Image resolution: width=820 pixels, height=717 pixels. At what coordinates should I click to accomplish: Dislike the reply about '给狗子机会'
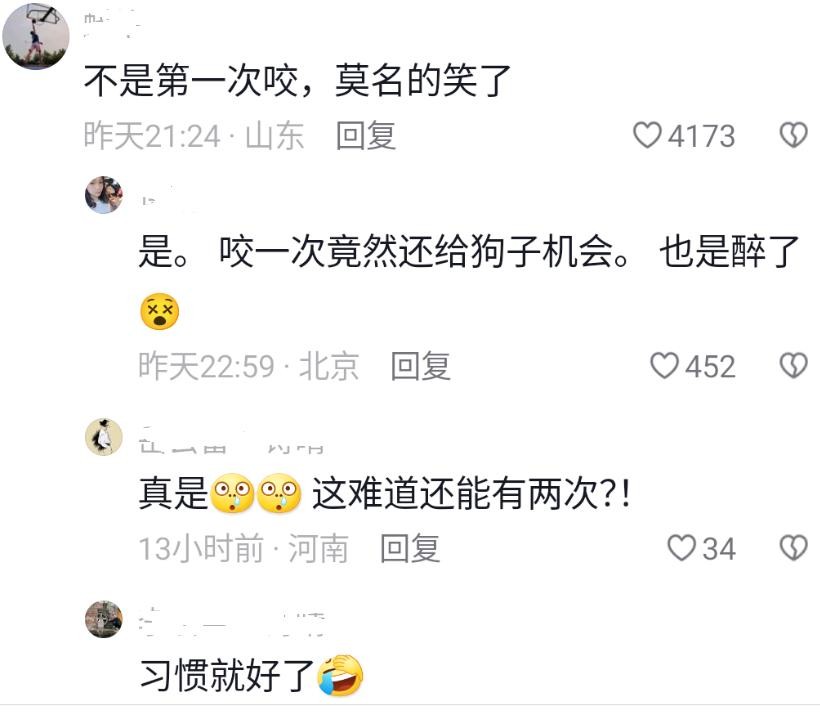(793, 367)
